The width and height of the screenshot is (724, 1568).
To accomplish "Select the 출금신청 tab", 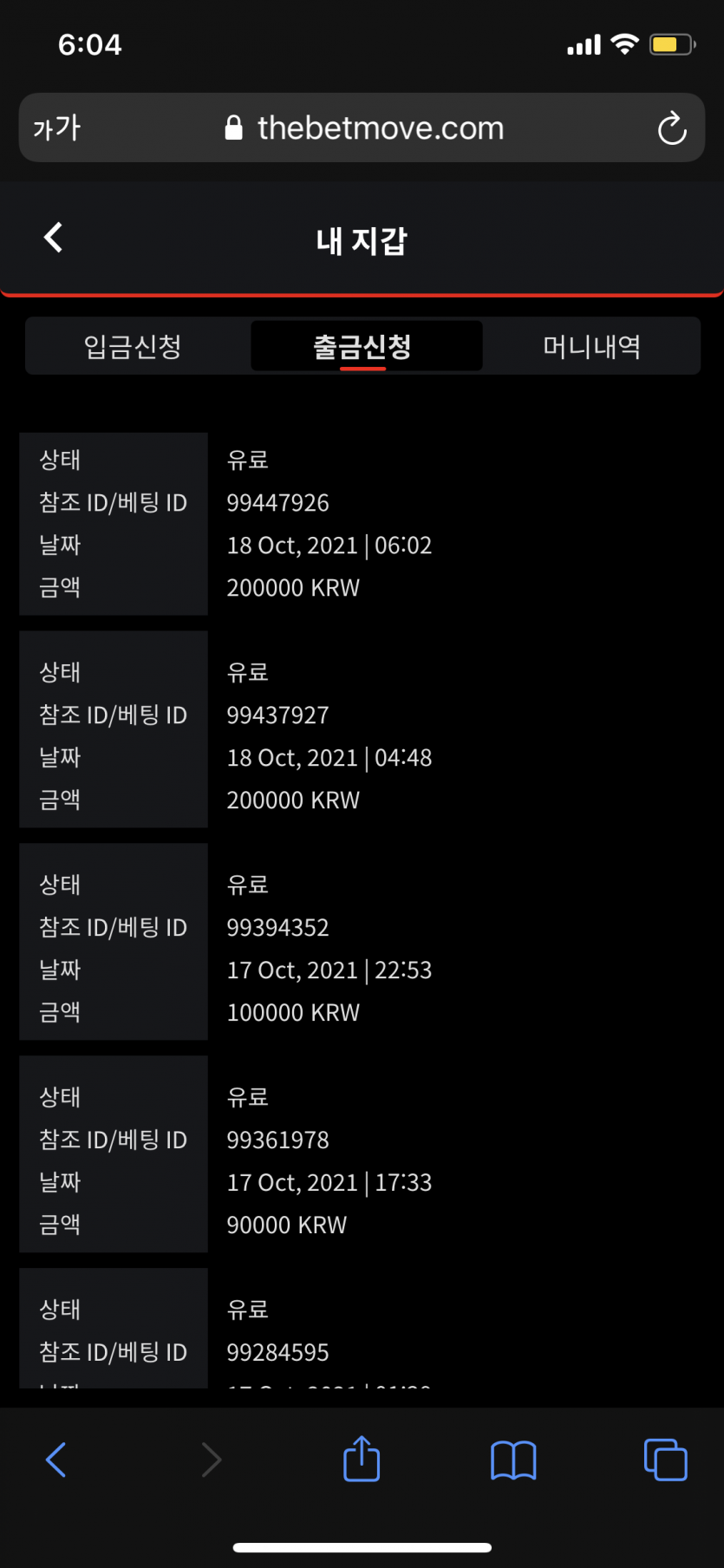I will (x=362, y=347).
